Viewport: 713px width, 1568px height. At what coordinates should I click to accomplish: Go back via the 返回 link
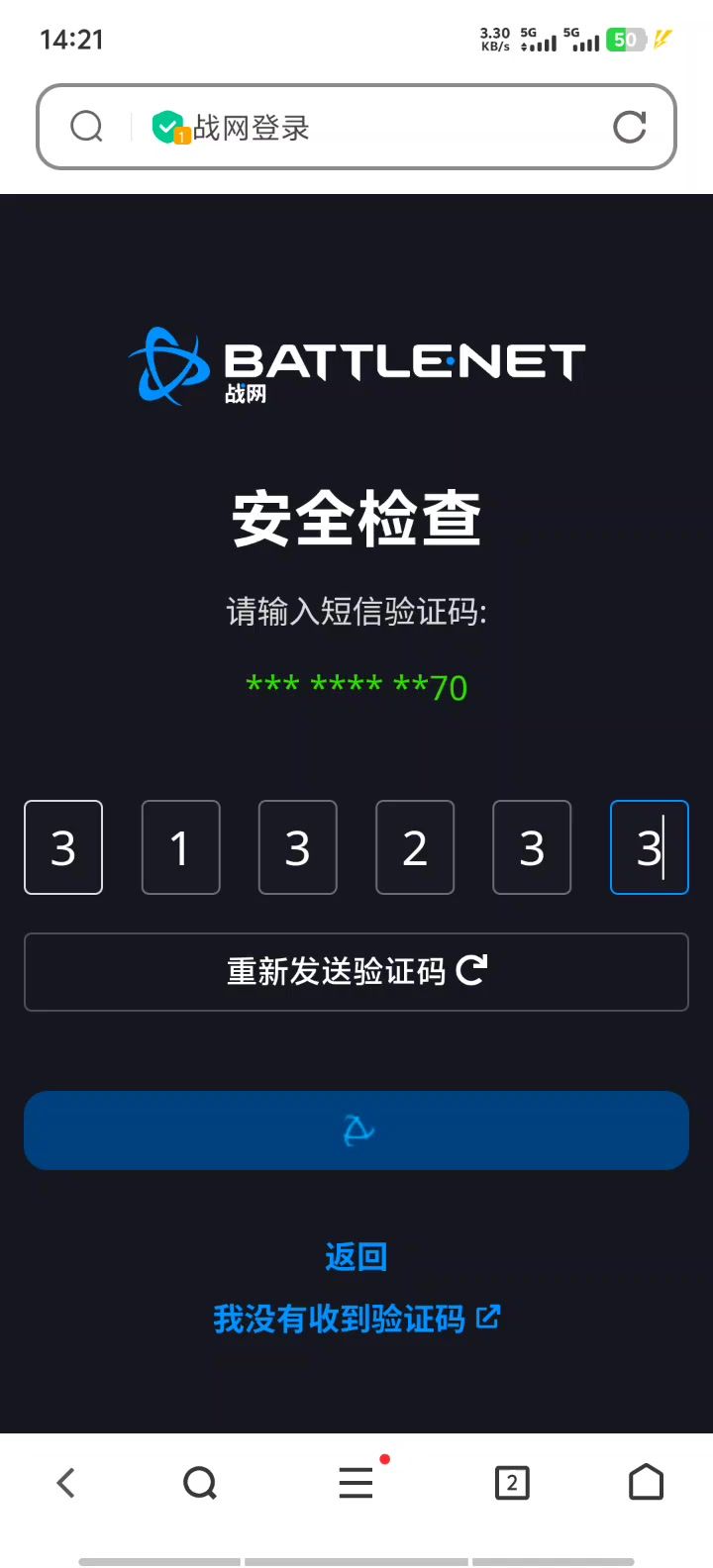(356, 1257)
